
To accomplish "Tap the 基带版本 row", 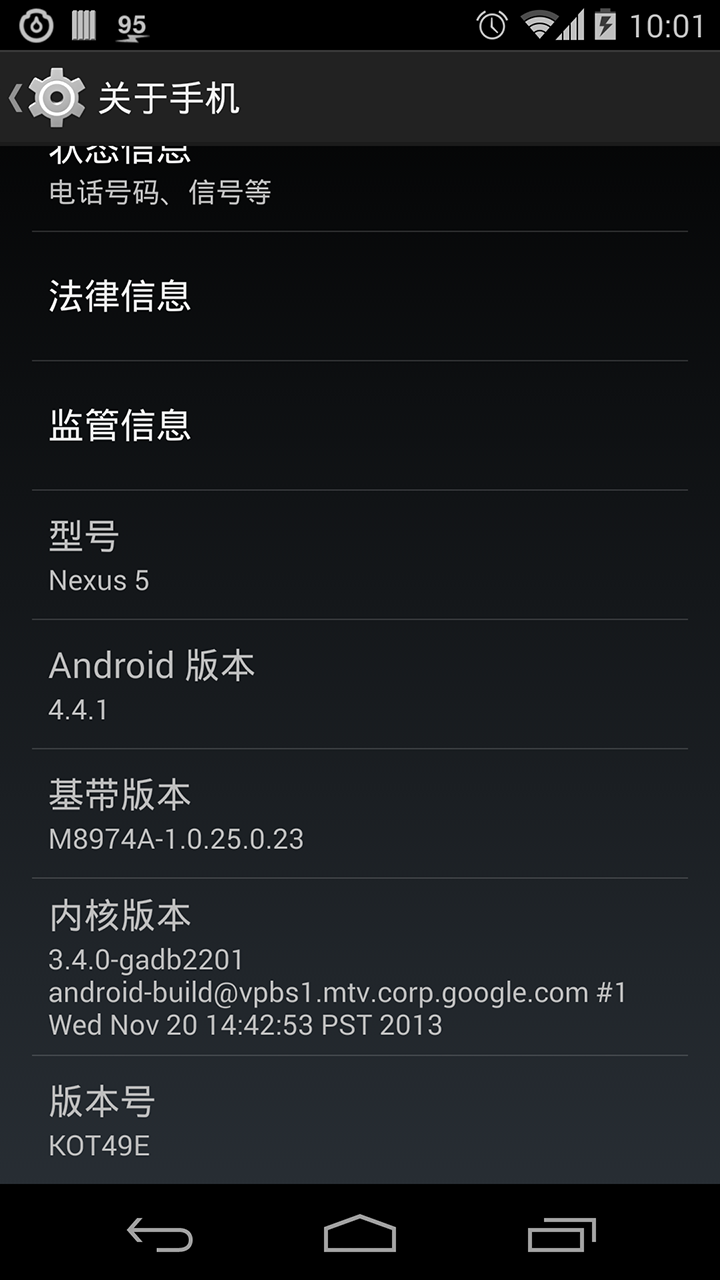I will 360,813.
